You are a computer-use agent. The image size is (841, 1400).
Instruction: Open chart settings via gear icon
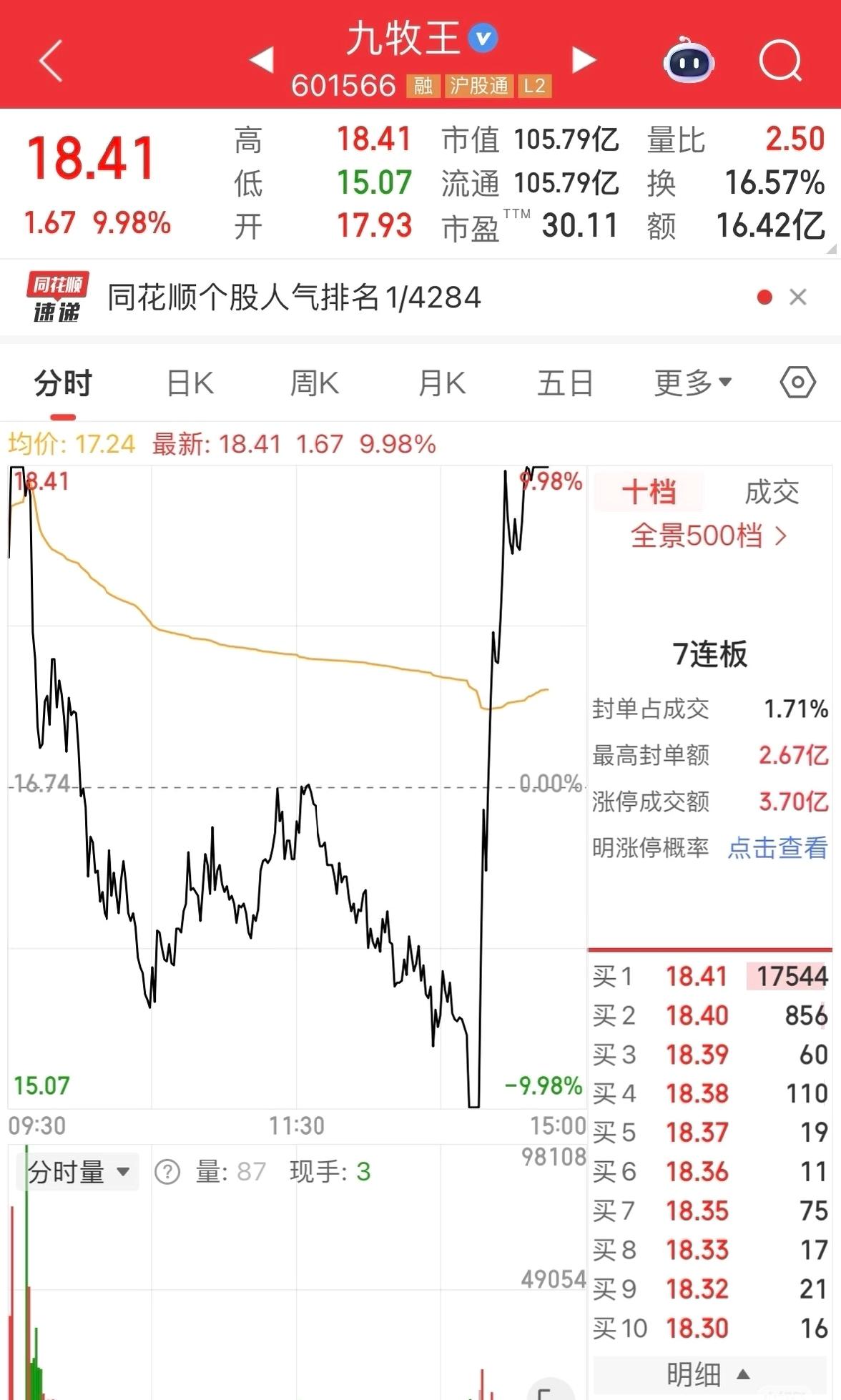(800, 383)
